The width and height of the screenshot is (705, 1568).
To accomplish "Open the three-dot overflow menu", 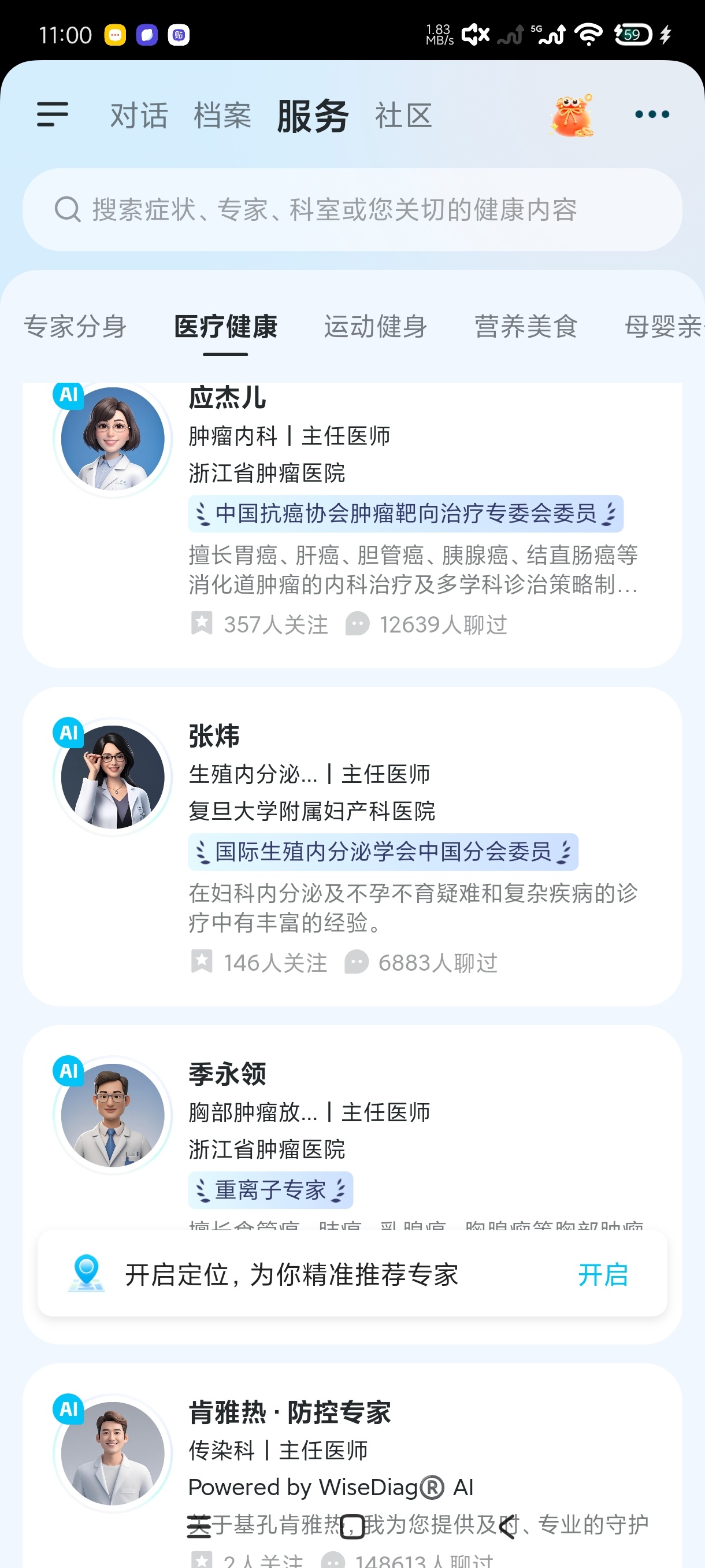I will coord(650,114).
